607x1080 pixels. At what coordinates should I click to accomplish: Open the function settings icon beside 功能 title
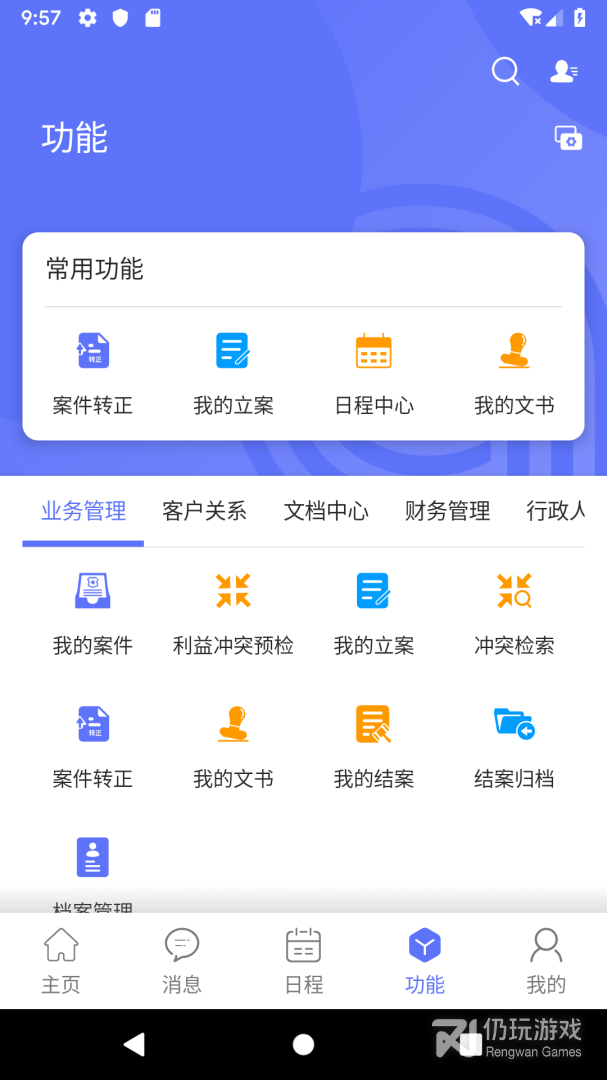click(x=568, y=138)
